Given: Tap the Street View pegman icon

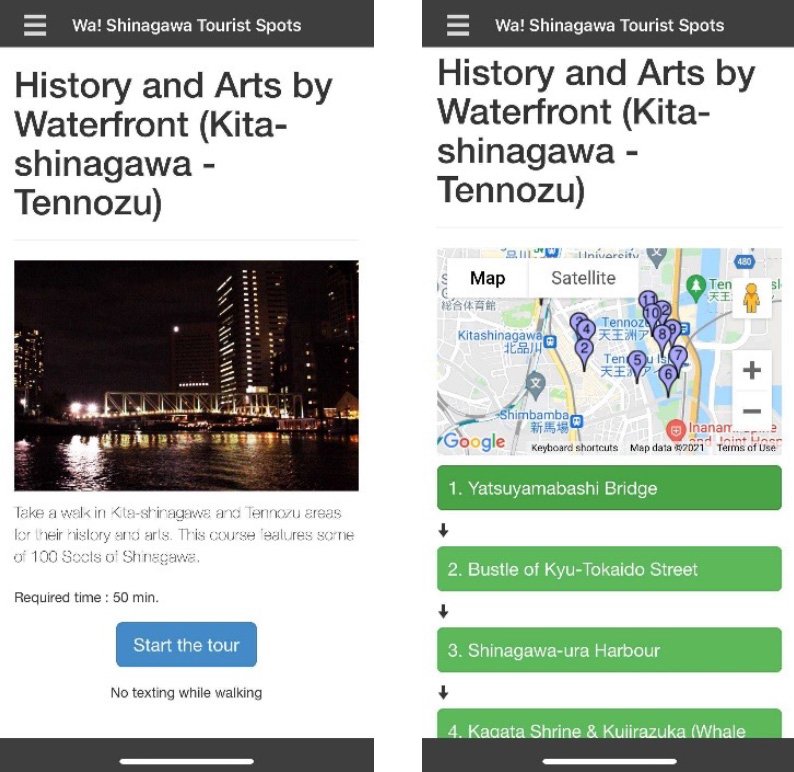Looking at the screenshot, I should click(751, 298).
